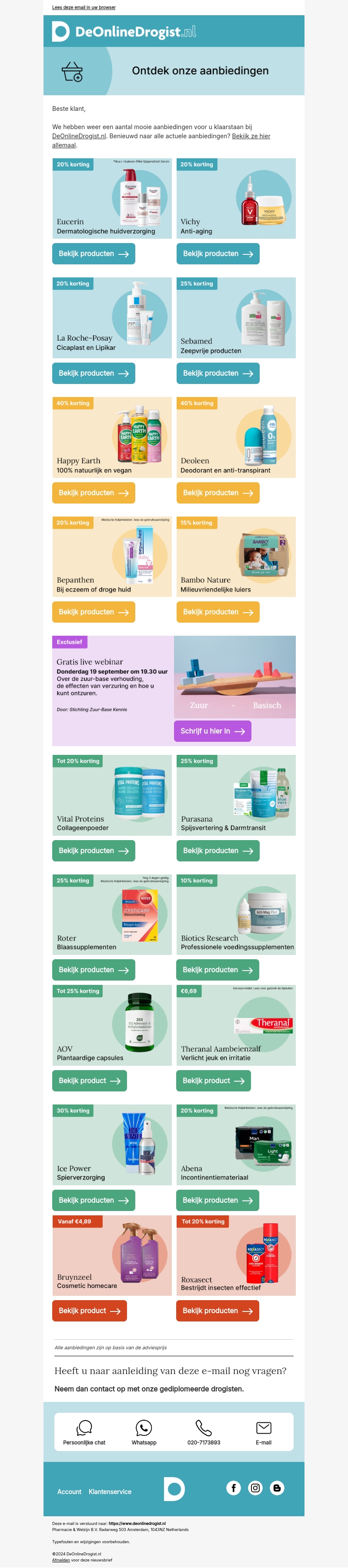Open the Facebook page icon

(234, 1488)
